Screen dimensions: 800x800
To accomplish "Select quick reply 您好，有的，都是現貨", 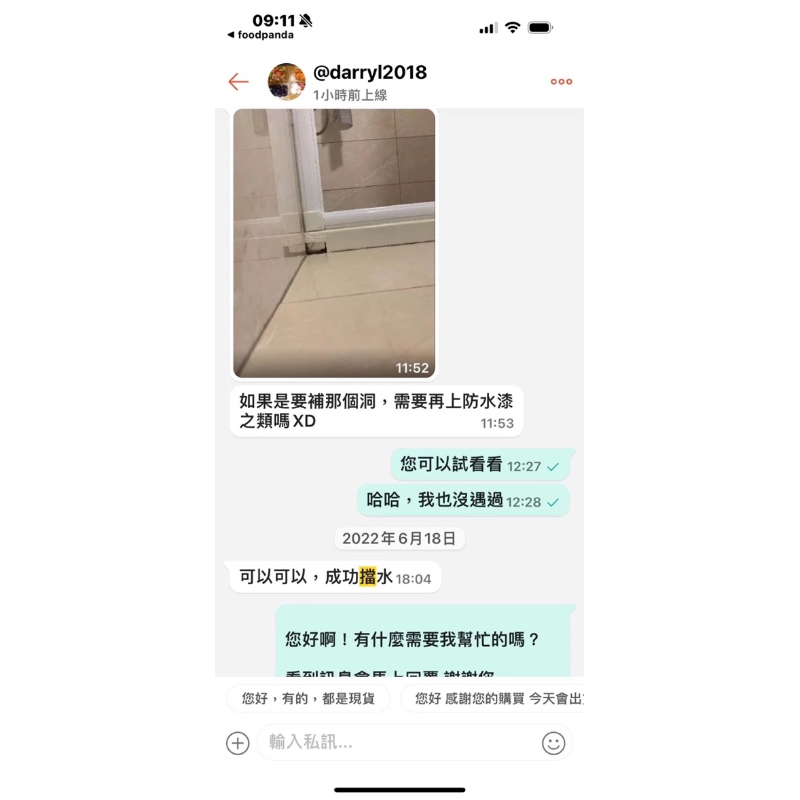I will click(308, 698).
